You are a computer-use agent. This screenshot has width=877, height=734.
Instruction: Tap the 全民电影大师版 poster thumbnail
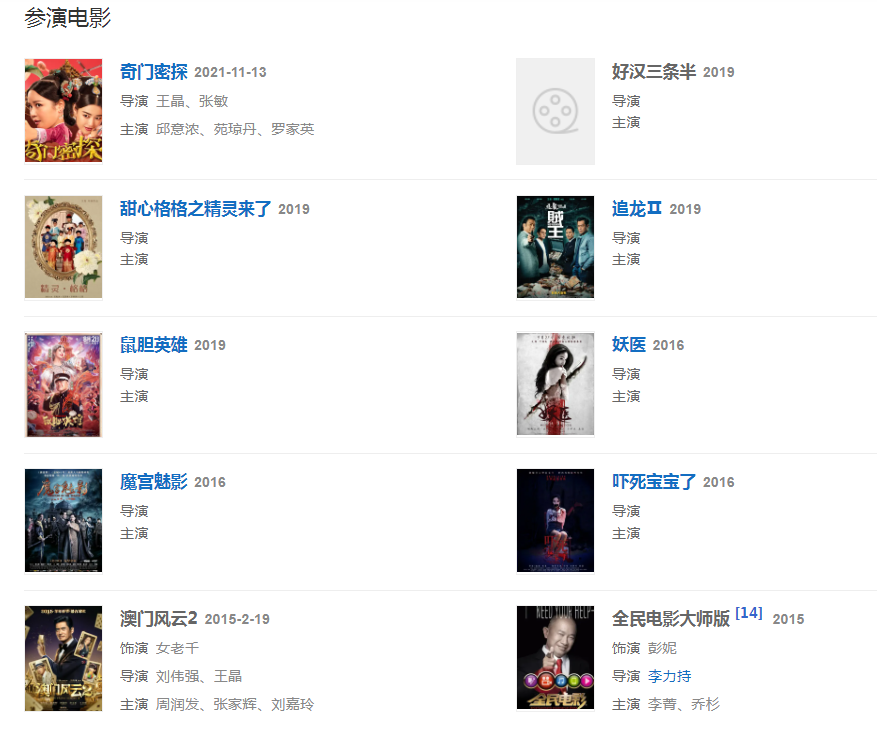(x=555, y=658)
